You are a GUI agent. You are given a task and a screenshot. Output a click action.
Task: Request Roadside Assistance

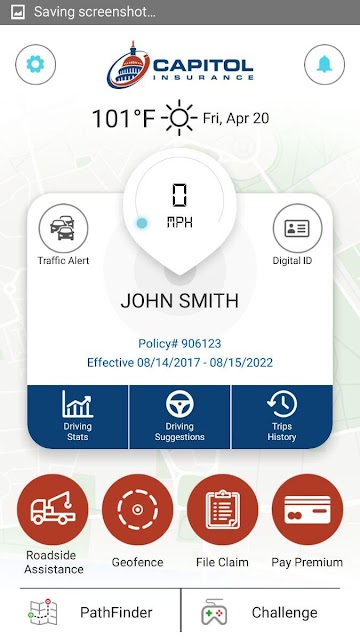53,509
